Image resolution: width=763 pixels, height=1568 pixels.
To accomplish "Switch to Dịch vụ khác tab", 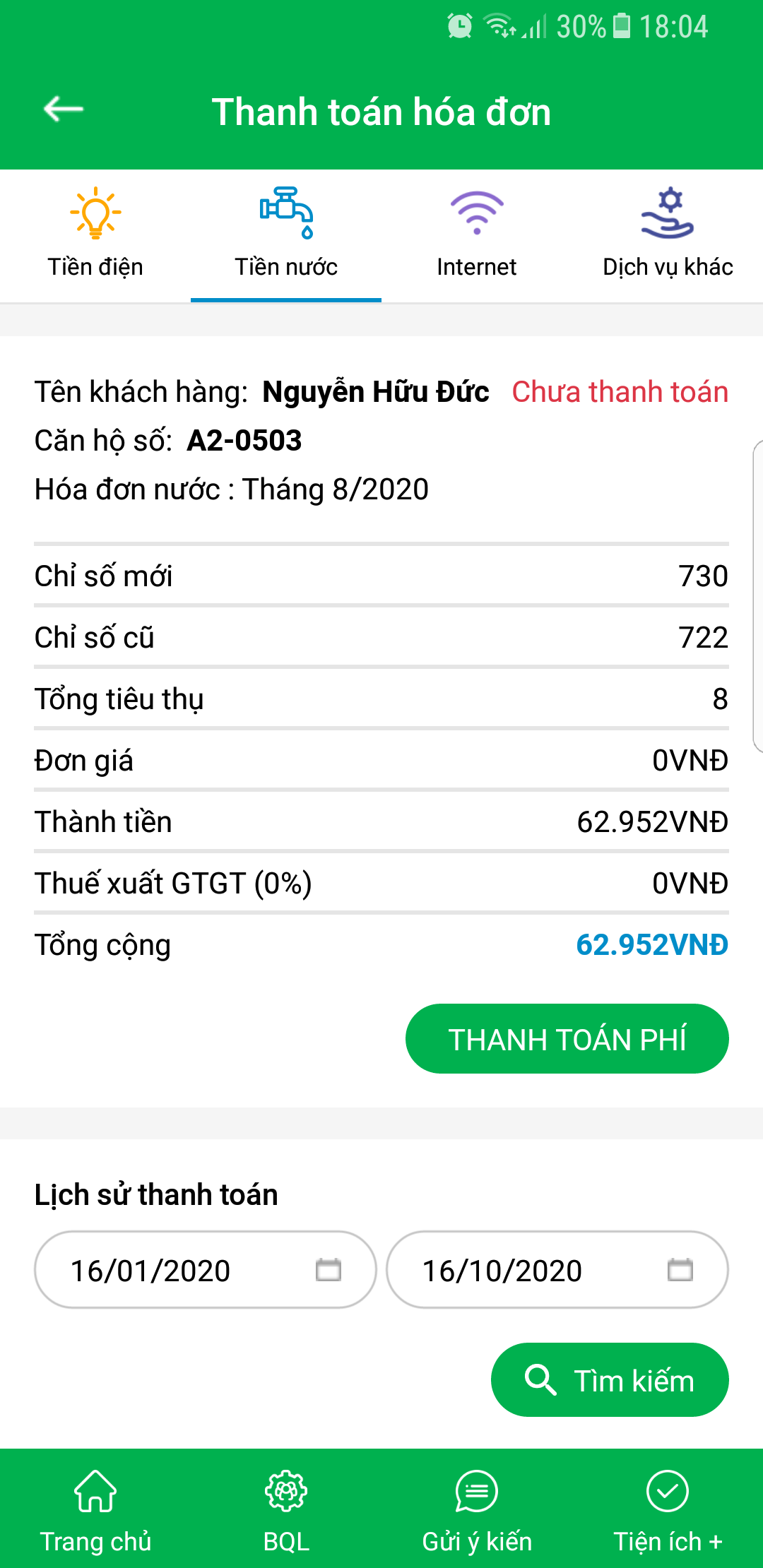I will point(668,234).
